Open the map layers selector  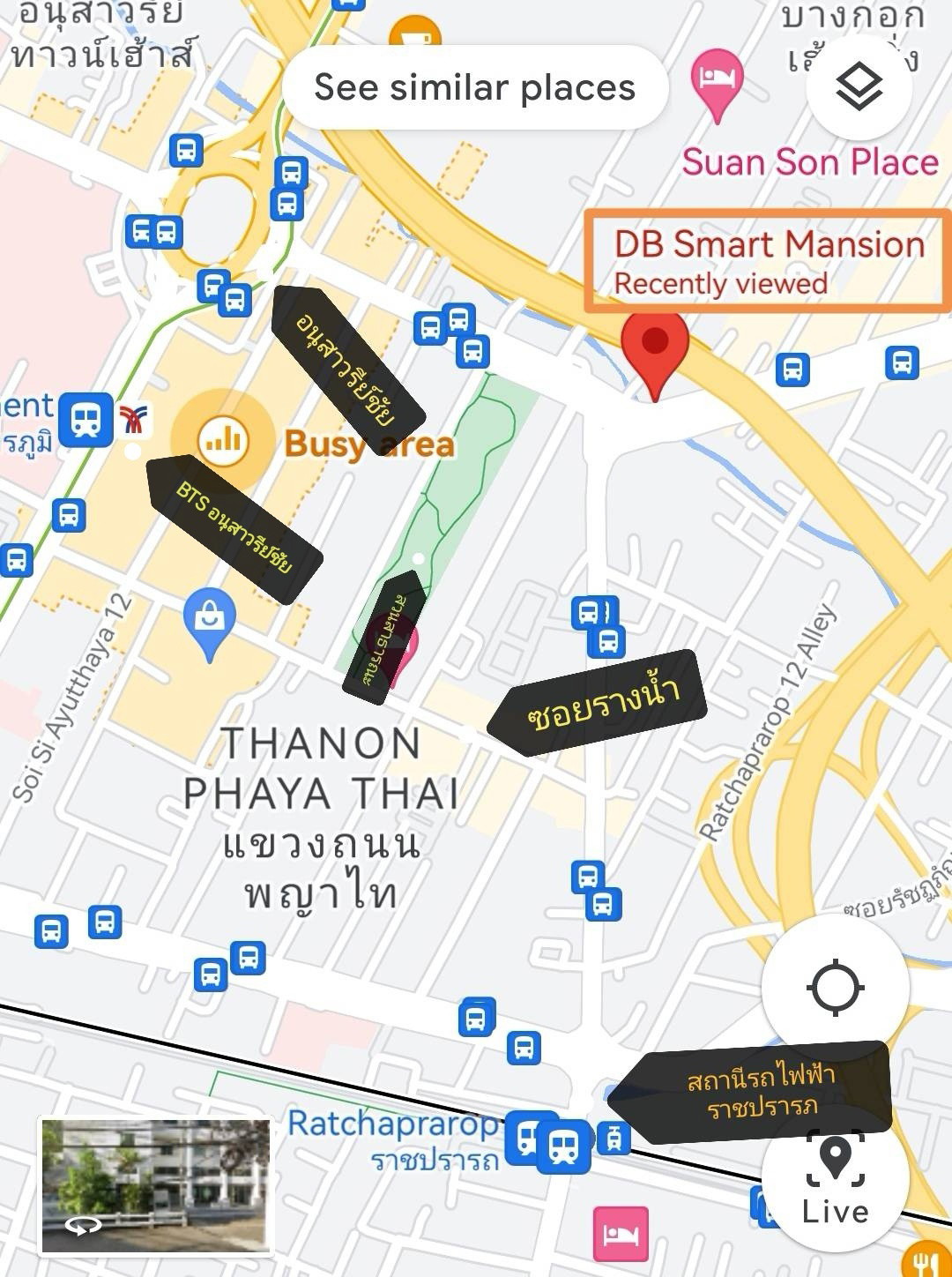tap(858, 87)
